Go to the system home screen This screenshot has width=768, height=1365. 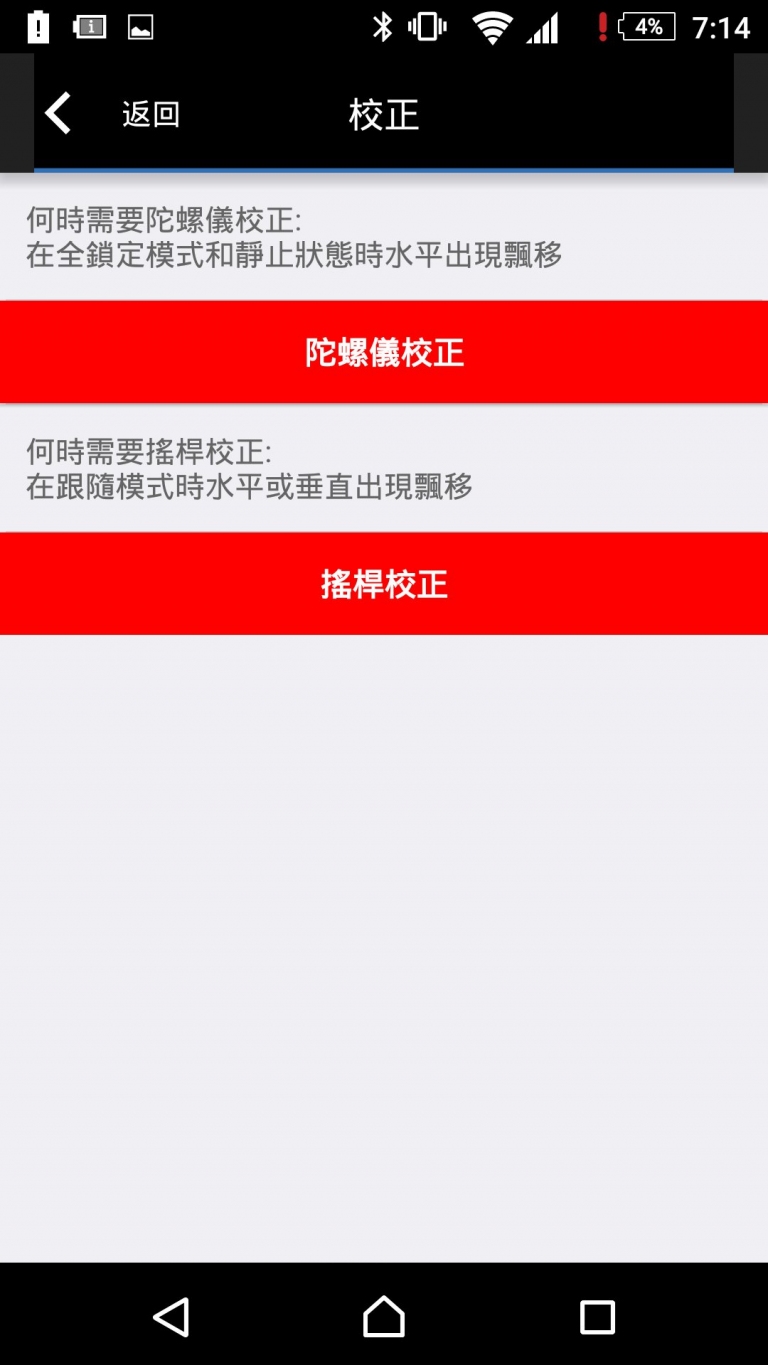pyautogui.click(x=384, y=1316)
